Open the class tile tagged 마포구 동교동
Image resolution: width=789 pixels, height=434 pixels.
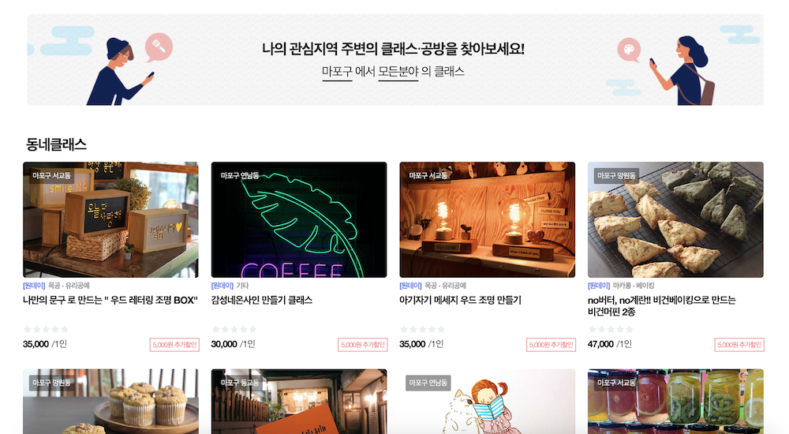(298, 402)
